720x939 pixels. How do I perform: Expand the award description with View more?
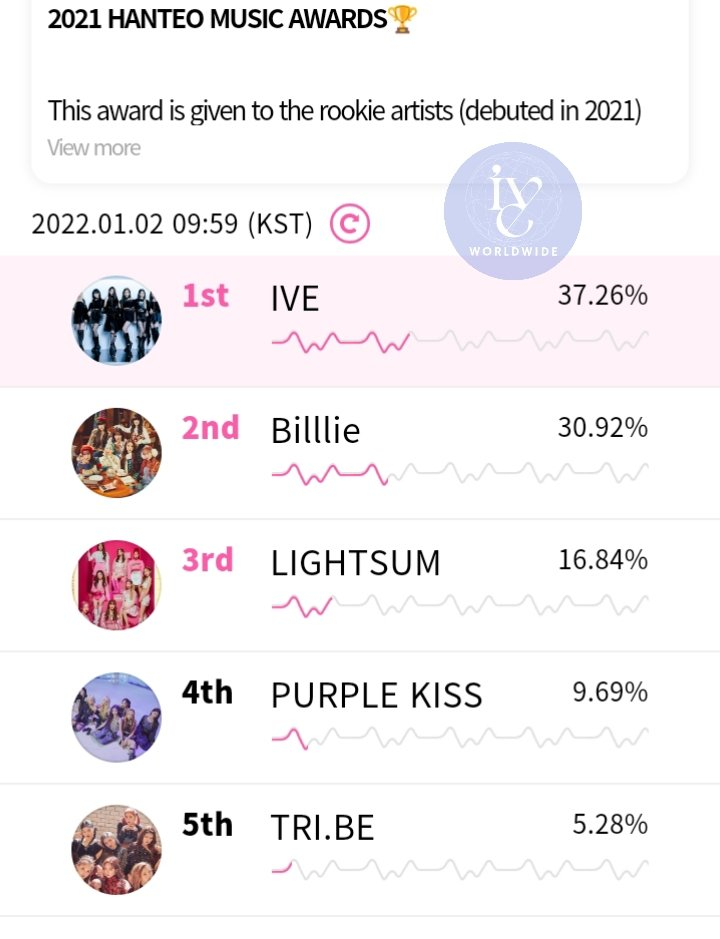(94, 148)
